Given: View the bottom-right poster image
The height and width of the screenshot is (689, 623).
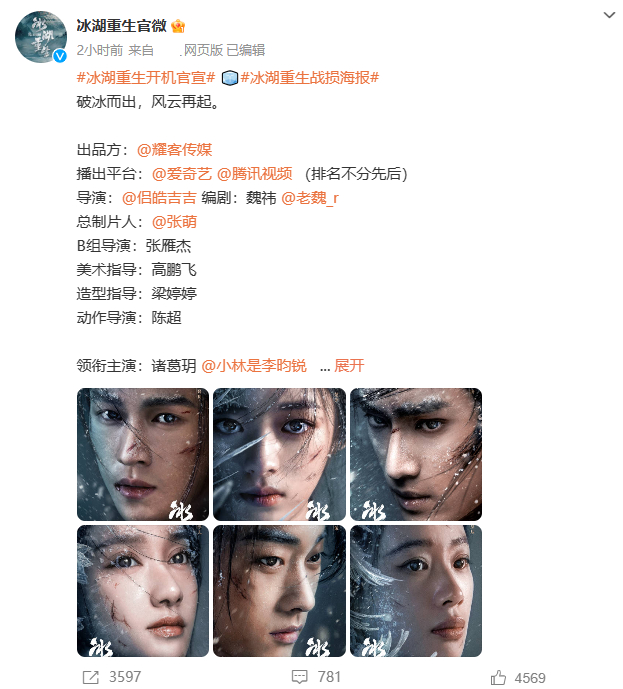Looking at the screenshot, I should pos(415,590).
